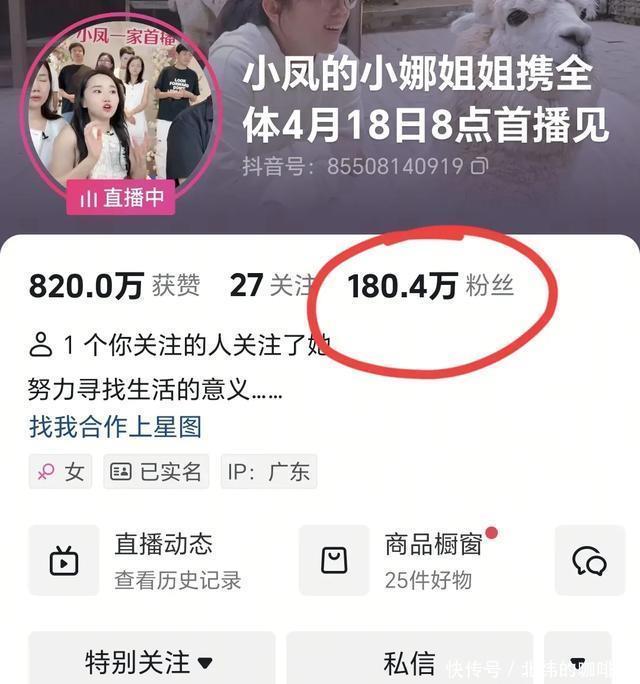The width and height of the screenshot is (640, 684).
Task: Open the 找我合作上星图 link
Action: (115, 427)
